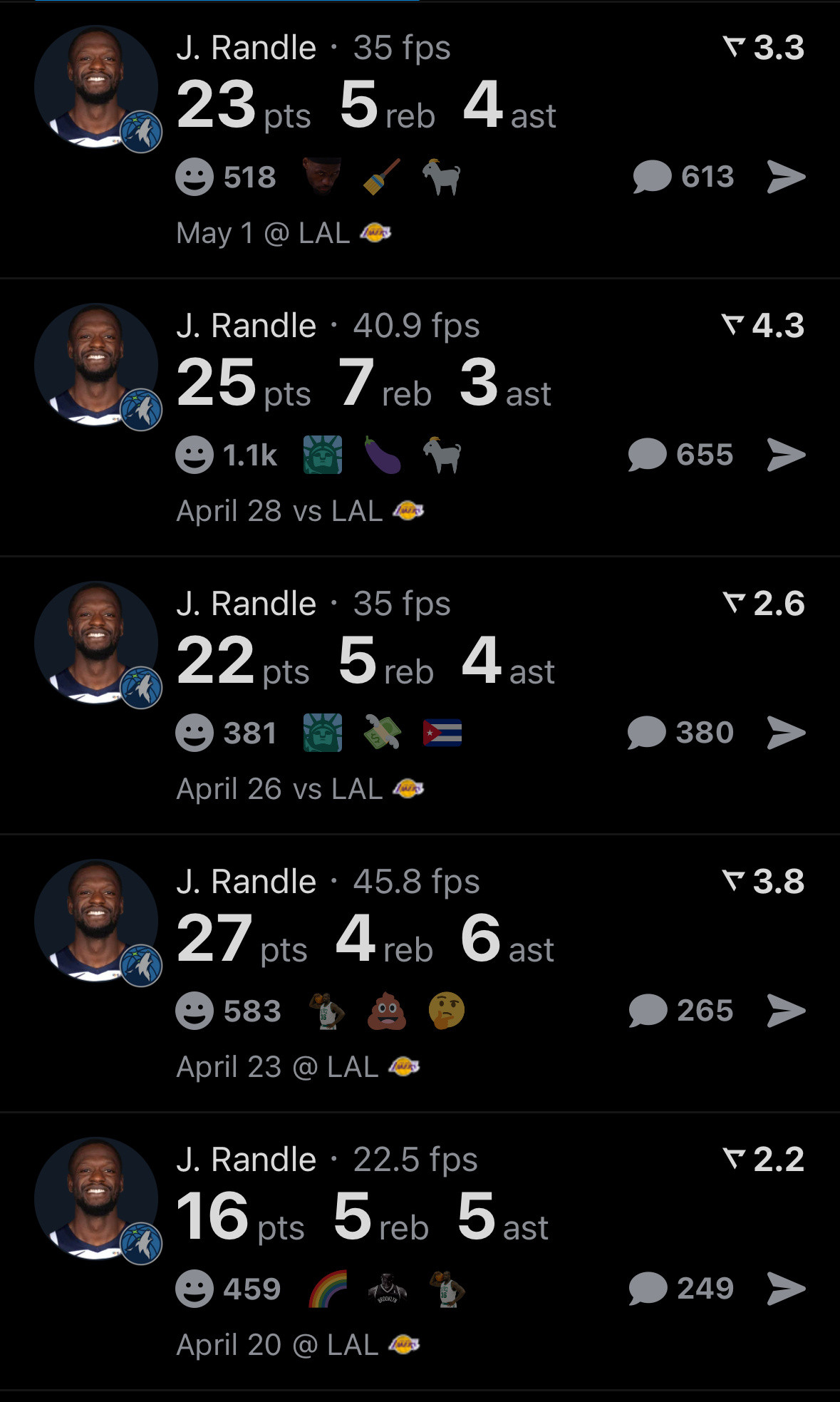Open Randle's profile photo on the 16 pts game
This screenshot has width=840, height=1402.
96,1199
